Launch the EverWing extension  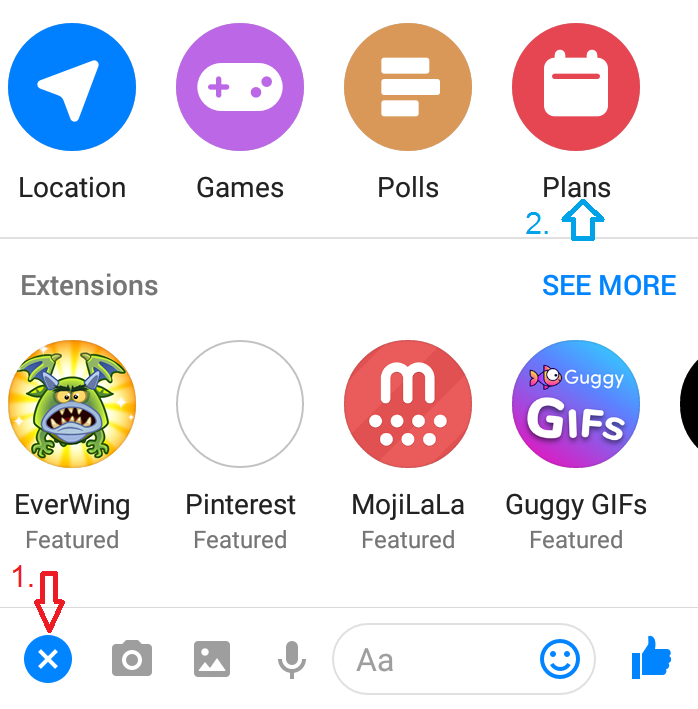[x=72, y=404]
